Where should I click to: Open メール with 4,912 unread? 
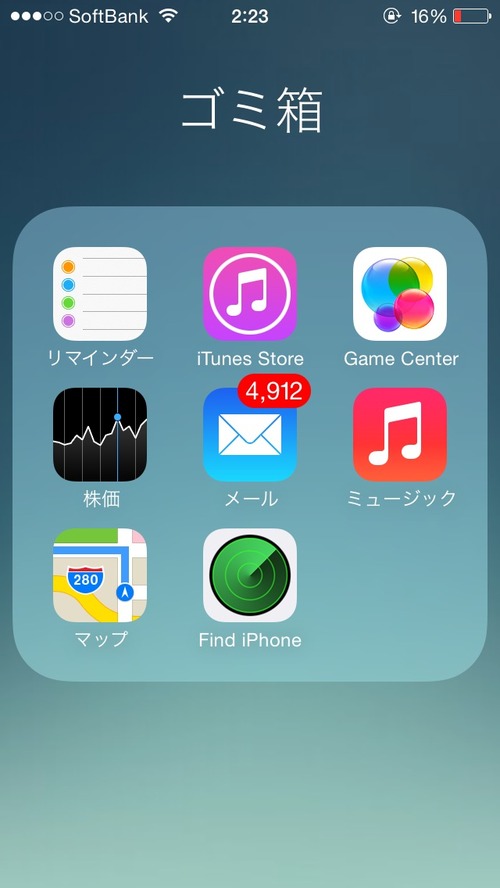pos(250,434)
